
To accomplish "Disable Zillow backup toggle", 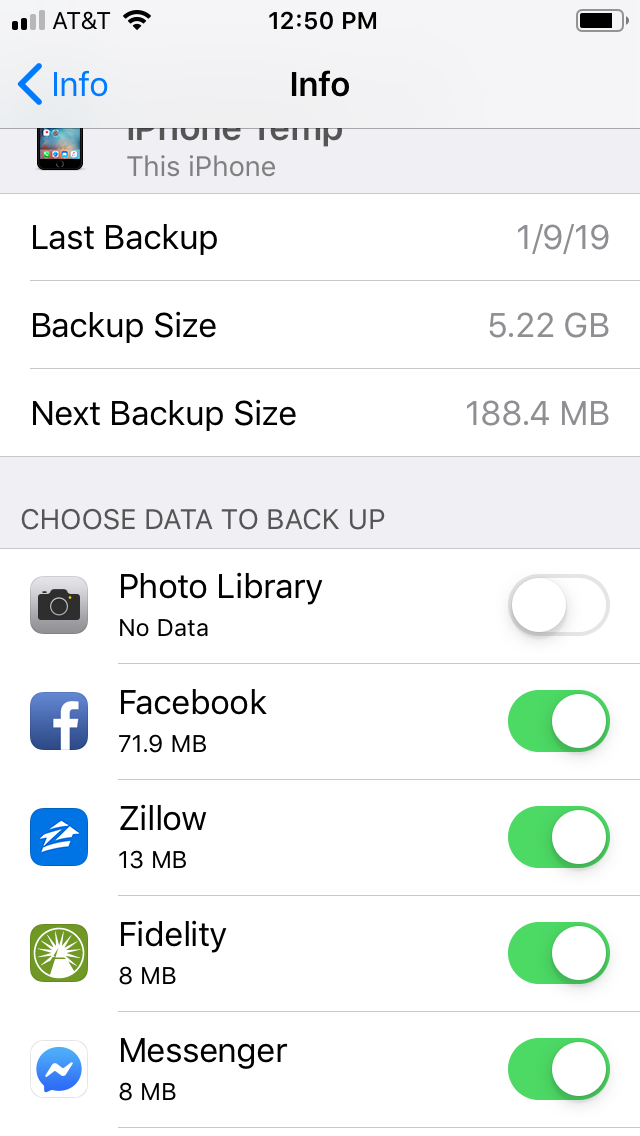I will [558, 837].
